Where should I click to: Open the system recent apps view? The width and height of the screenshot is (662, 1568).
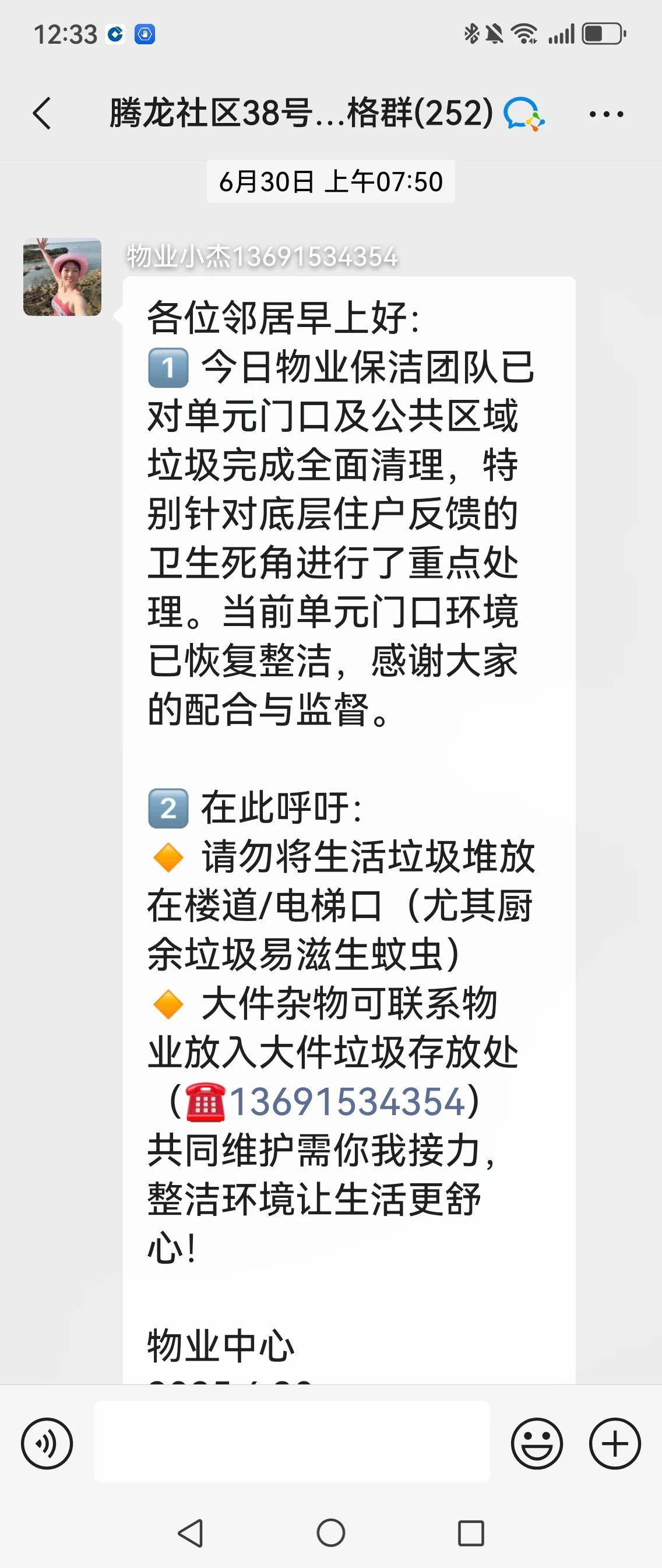[470, 1532]
